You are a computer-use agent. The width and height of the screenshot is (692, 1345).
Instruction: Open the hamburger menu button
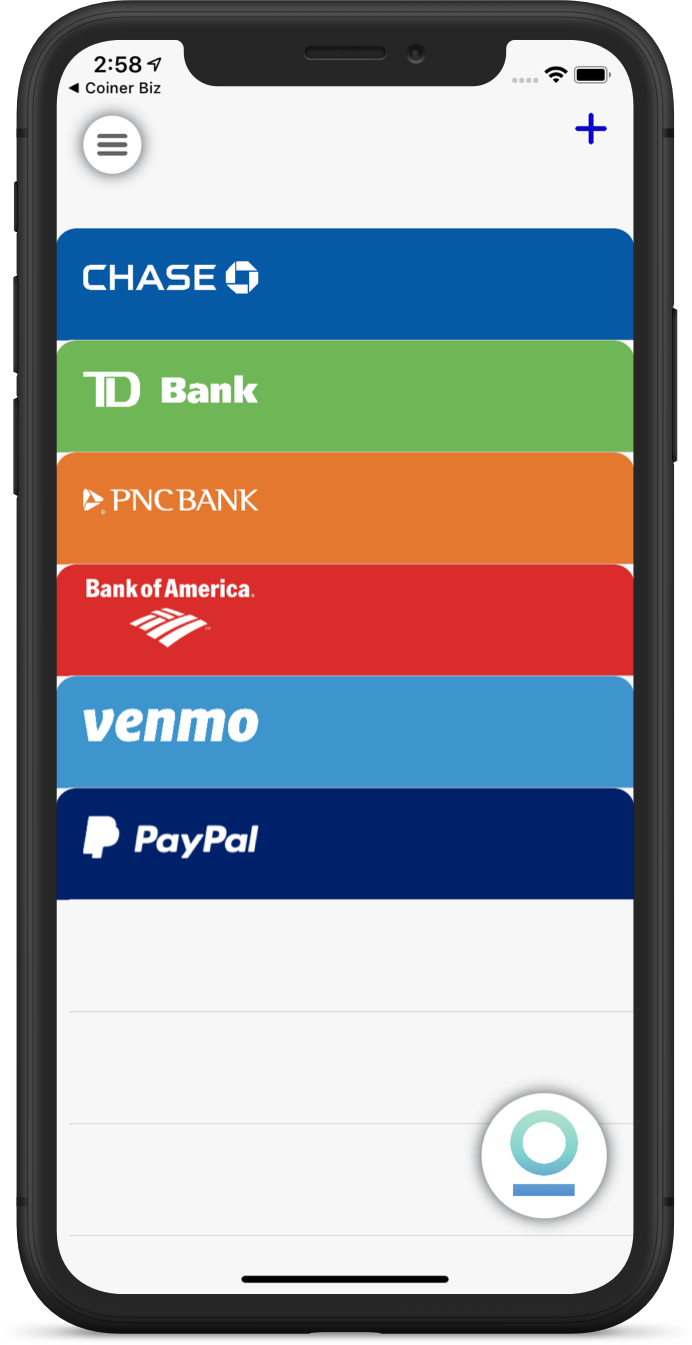click(112, 145)
